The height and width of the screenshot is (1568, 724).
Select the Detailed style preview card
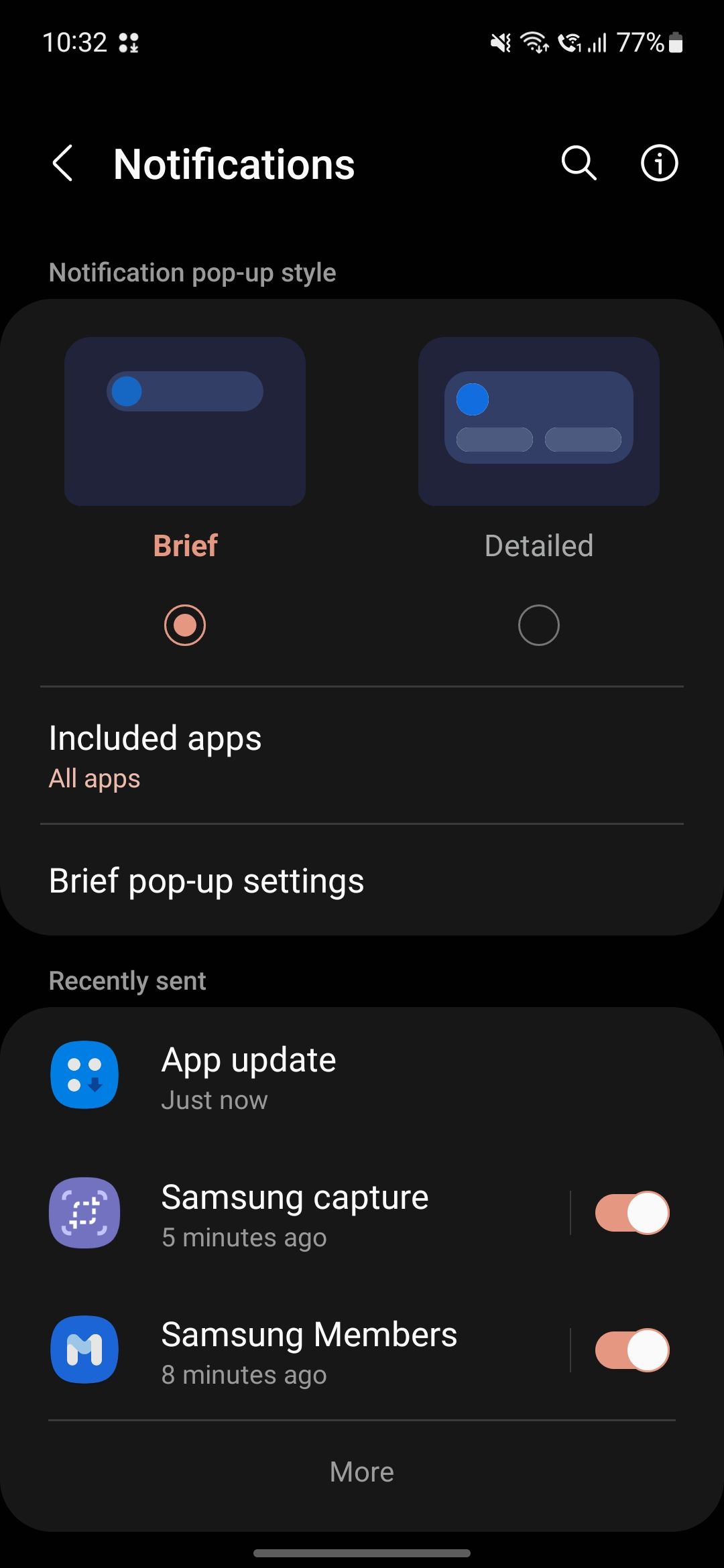pos(538,421)
